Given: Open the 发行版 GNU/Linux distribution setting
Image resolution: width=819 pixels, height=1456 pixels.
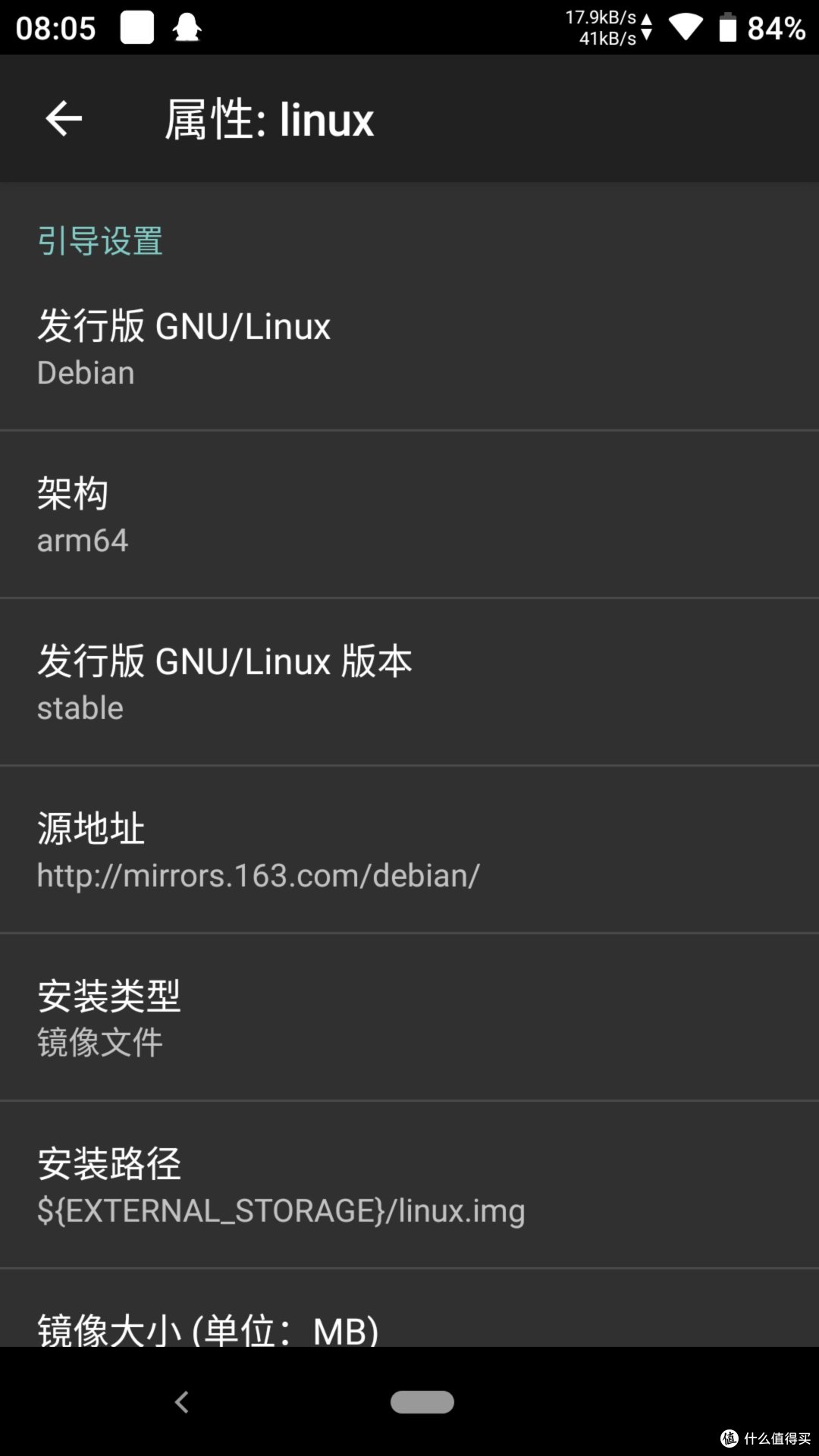Looking at the screenshot, I should (409, 347).
